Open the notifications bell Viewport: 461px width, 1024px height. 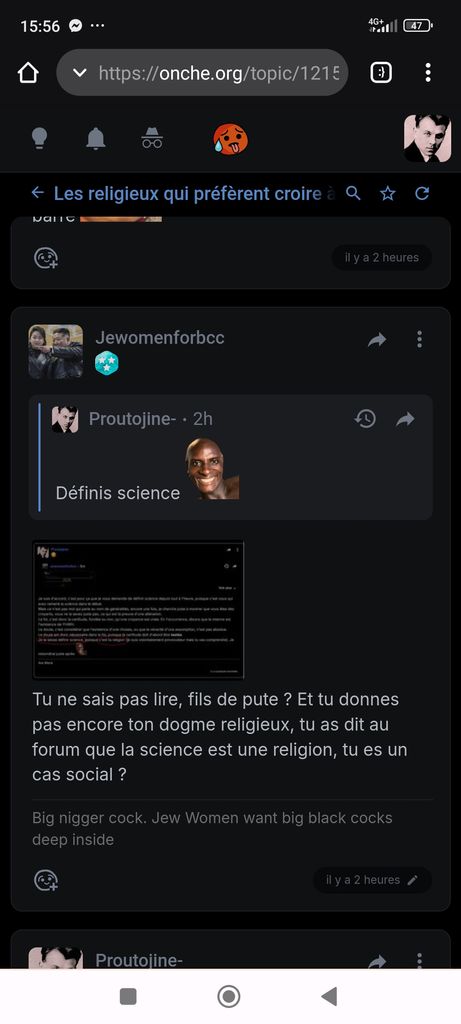pos(96,138)
